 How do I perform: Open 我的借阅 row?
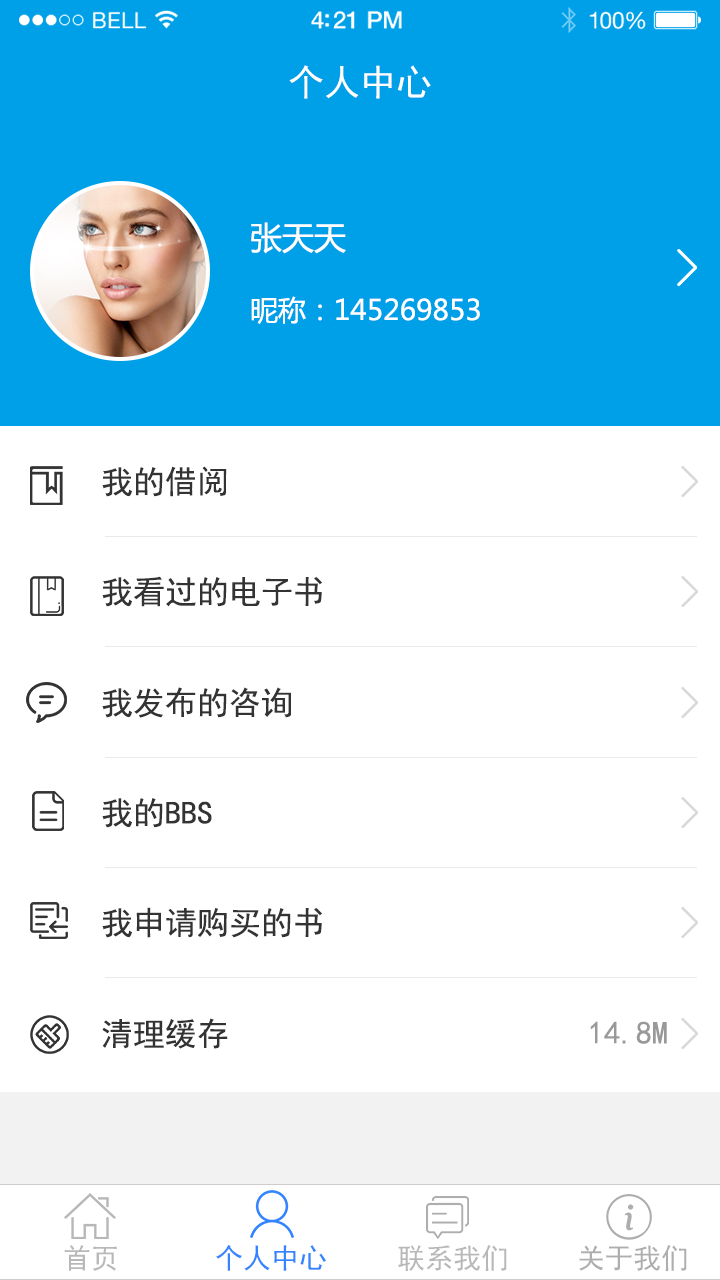pos(360,483)
